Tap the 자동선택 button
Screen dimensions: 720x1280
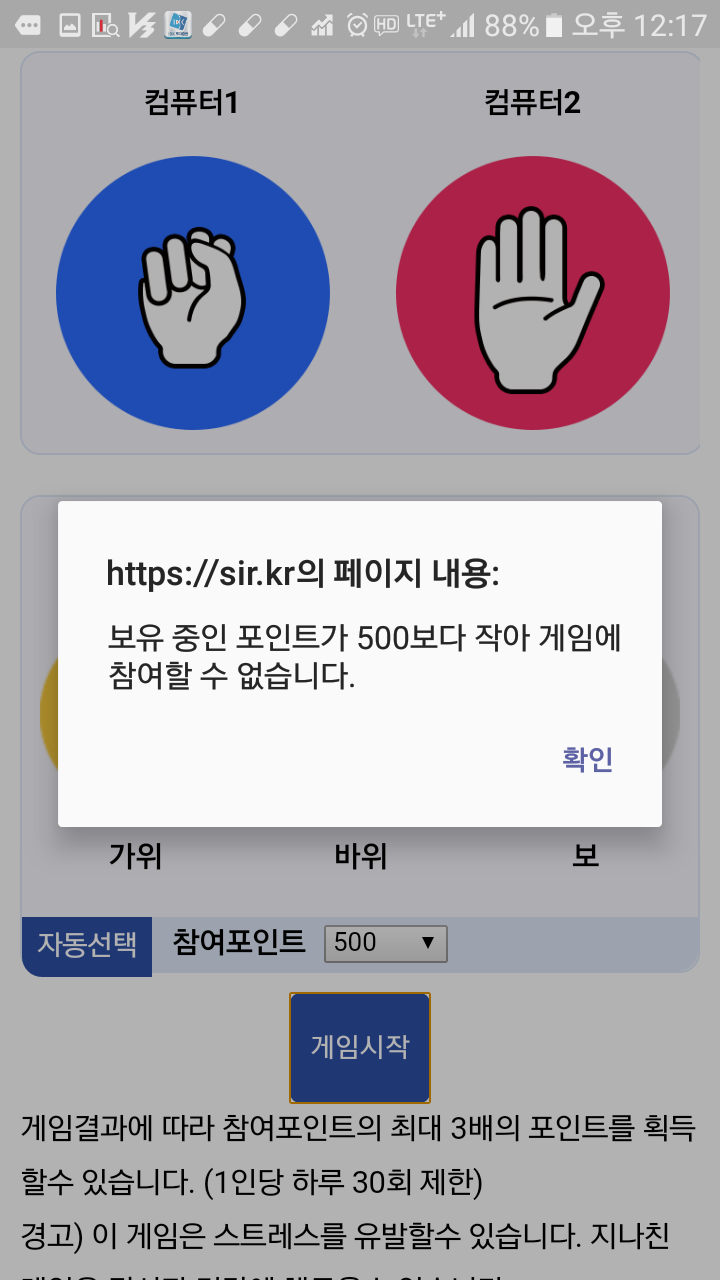coord(87,944)
